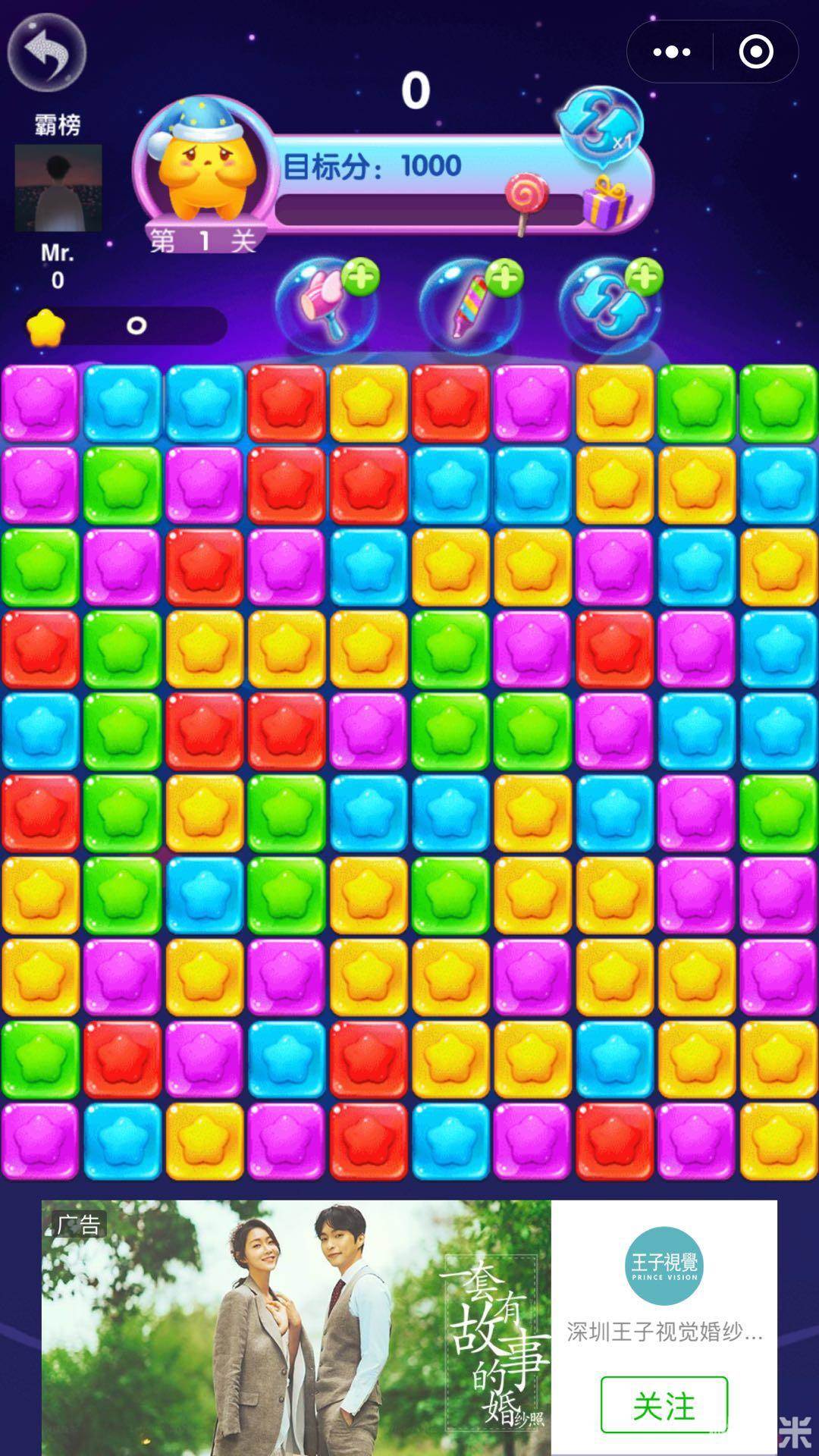Screen dimensions: 819x1456
Task: Follow the 王子視覺 ad account with 关注
Action: coord(664,1404)
